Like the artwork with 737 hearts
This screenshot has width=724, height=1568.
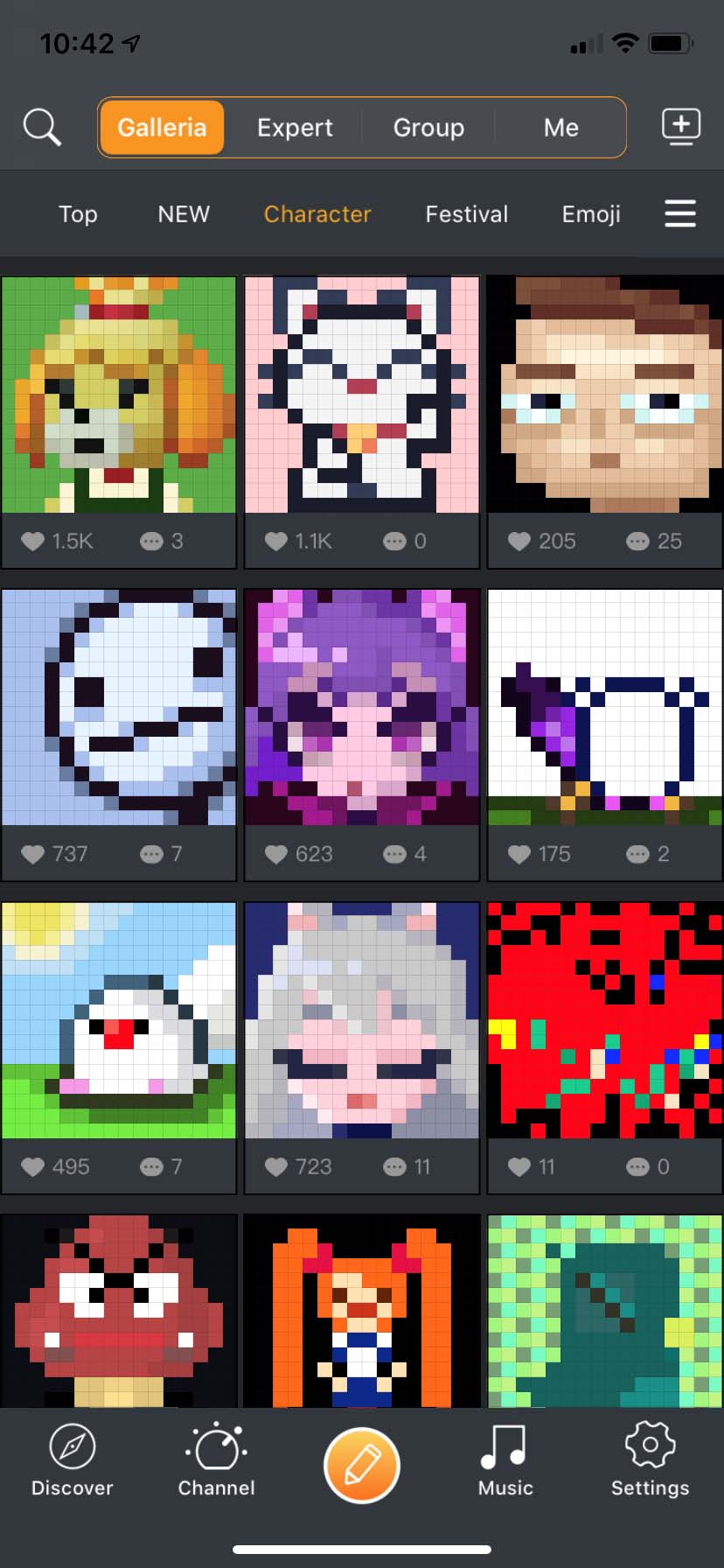[x=33, y=854]
